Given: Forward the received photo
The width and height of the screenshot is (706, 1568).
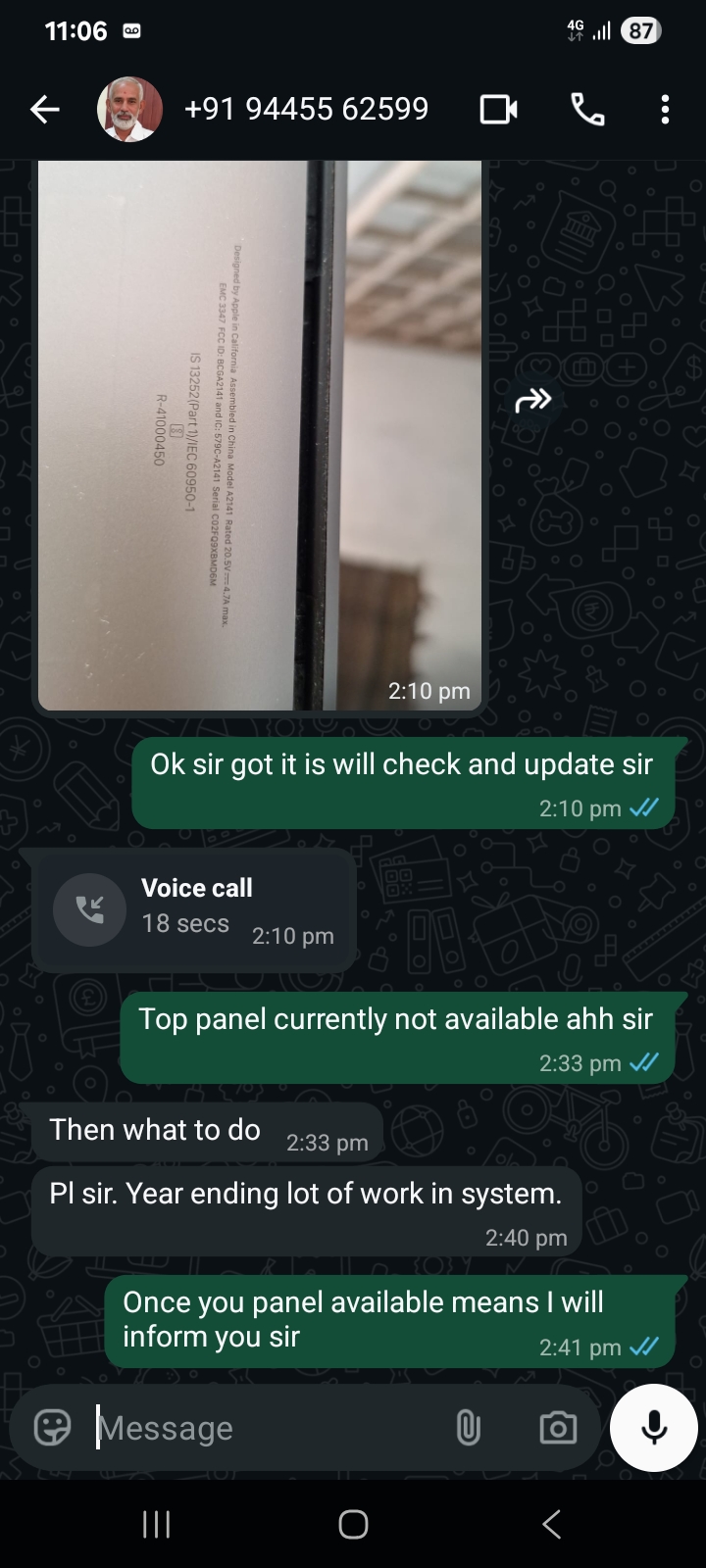Looking at the screenshot, I should 532,400.
